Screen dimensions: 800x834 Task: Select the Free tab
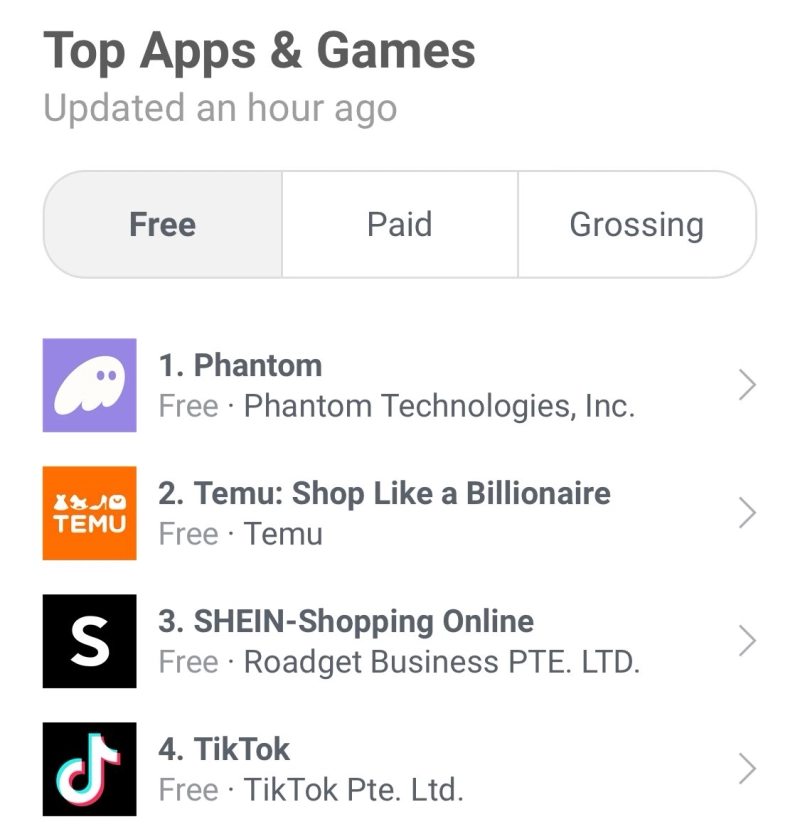(x=163, y=224)
